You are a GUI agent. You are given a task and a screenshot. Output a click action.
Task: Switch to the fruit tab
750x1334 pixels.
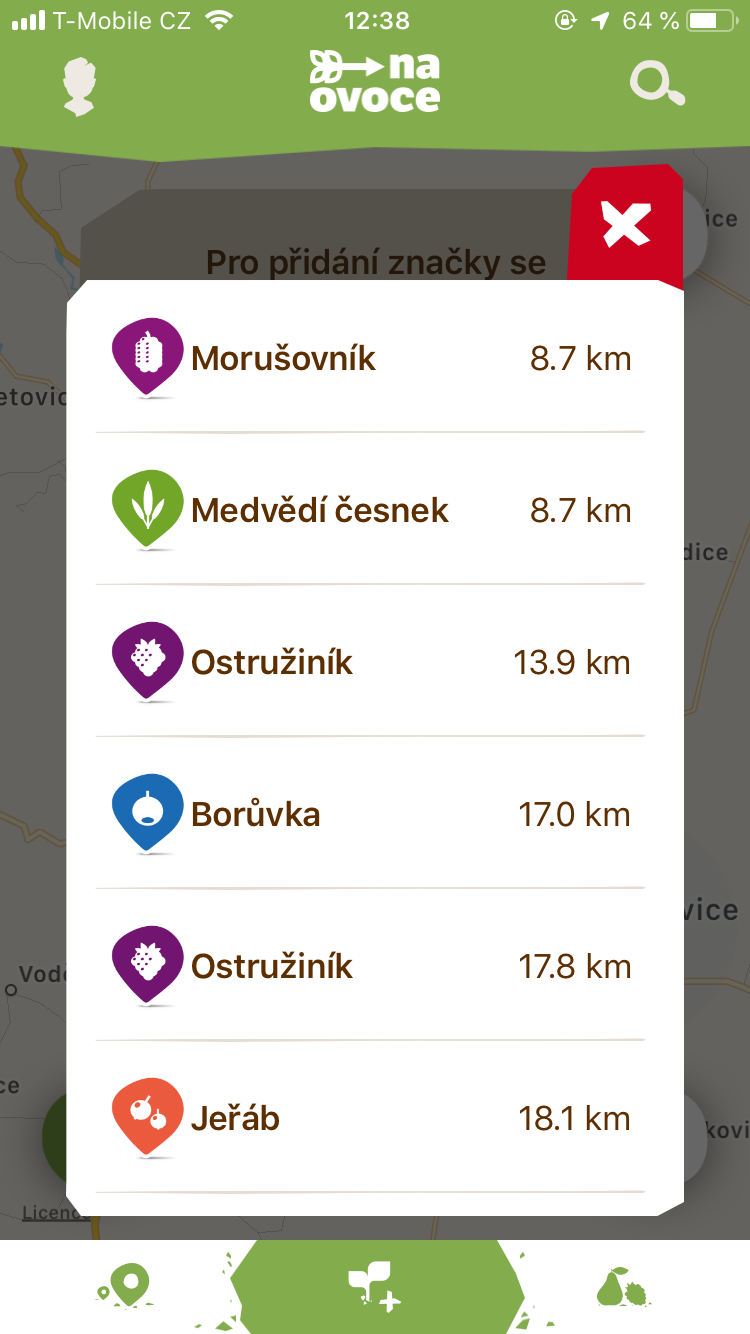click(x=624, y=1287)
